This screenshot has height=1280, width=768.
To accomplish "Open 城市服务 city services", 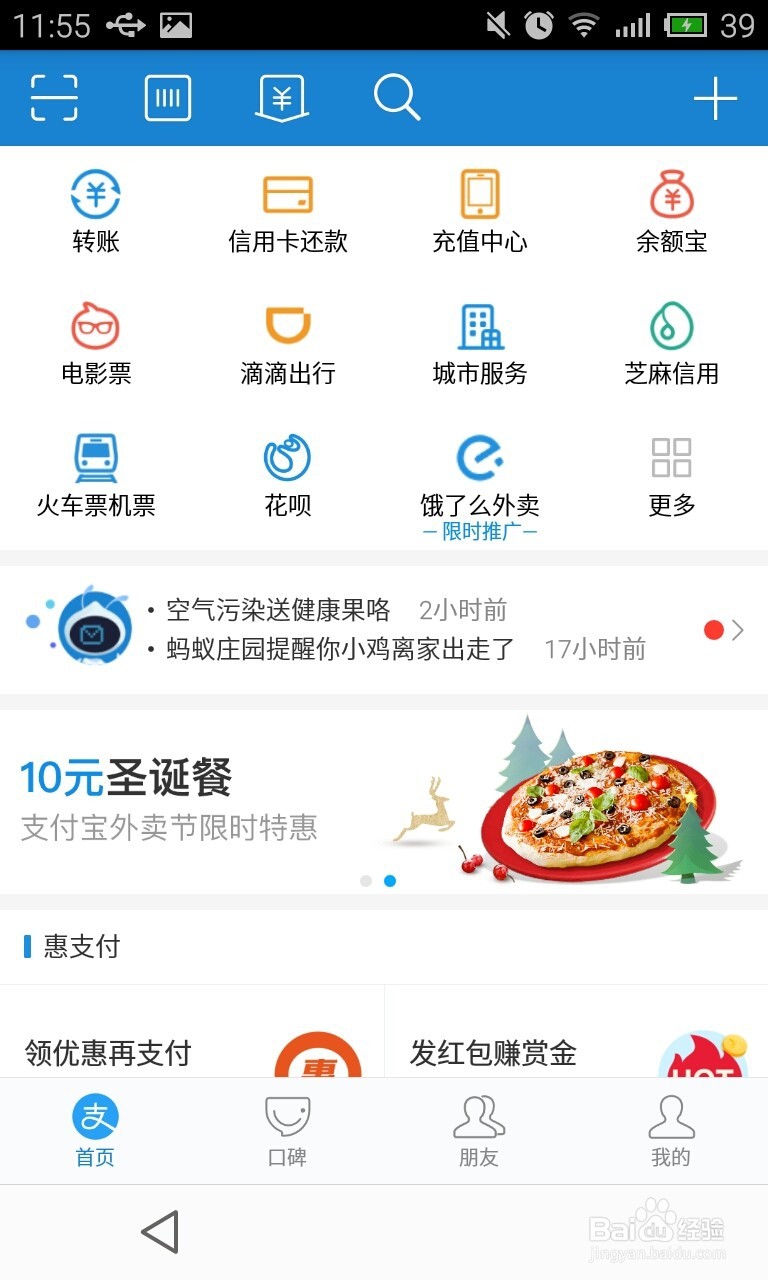I will coord(479,343).
